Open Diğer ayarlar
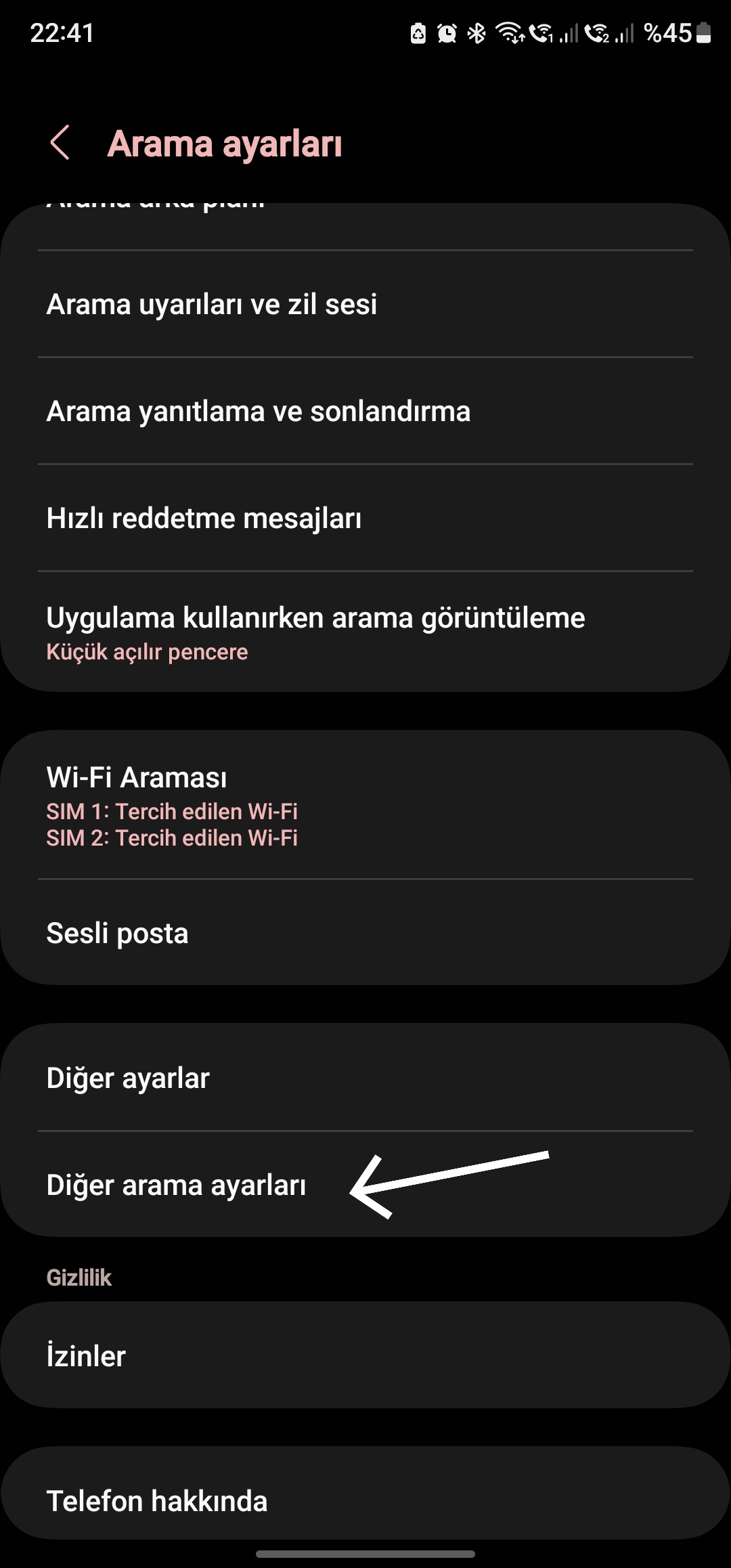 coord(365,1077)
